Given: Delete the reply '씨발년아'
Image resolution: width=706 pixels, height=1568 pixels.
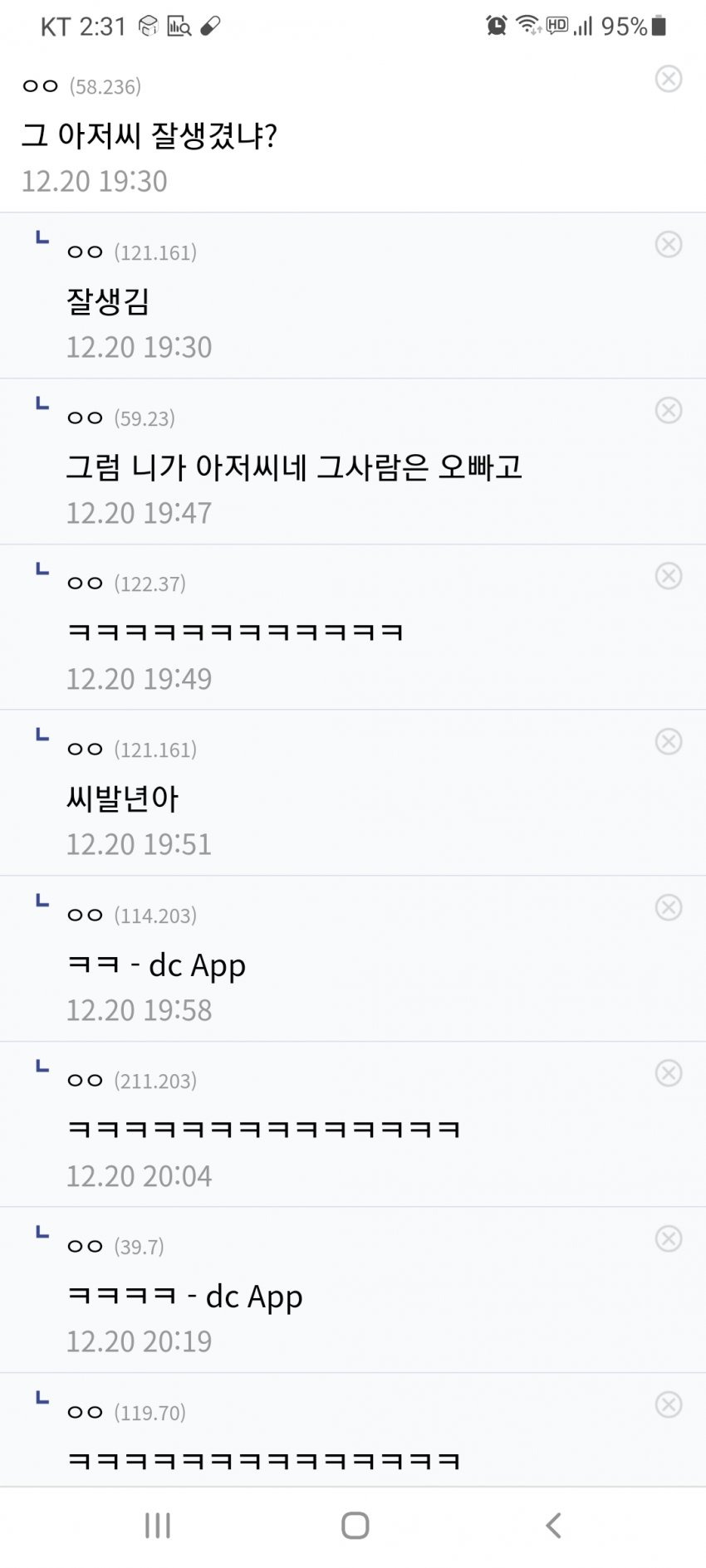Looking at the screenshot, I should click(669, 742).
